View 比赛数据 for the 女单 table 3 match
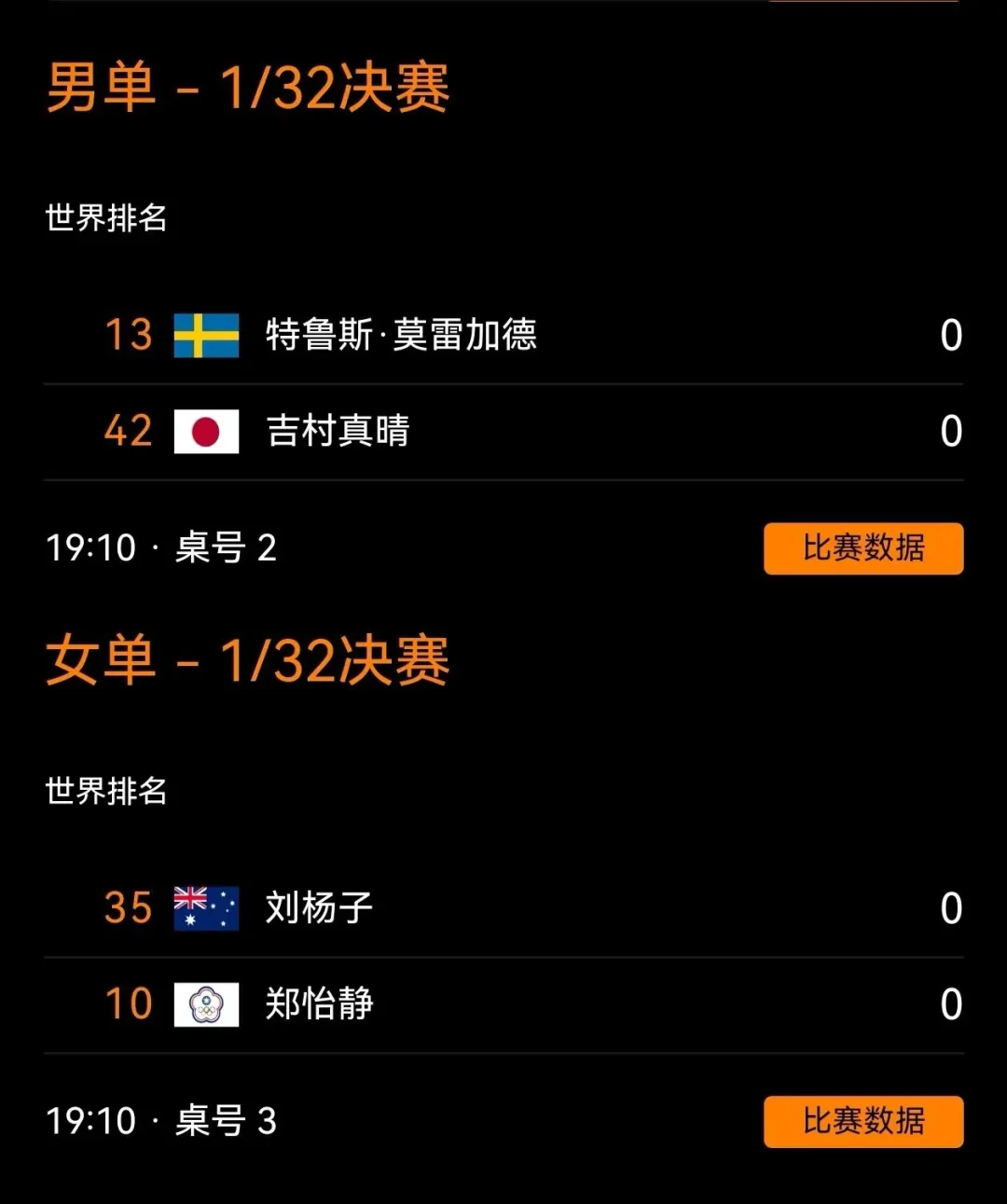The height and width of the screenshot is (1204, 1007). (862, 1121)
